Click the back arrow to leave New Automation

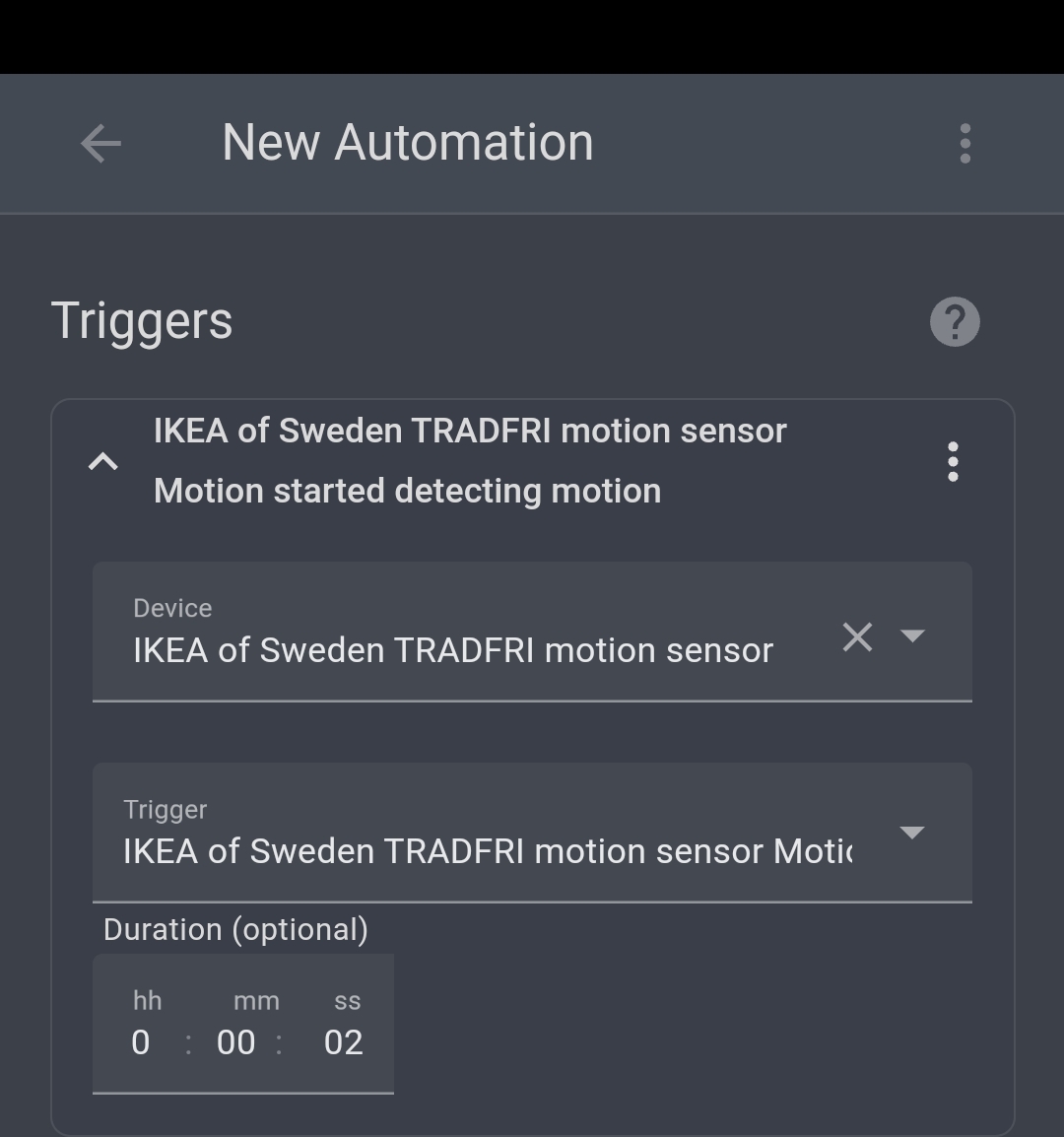point(99,143)
